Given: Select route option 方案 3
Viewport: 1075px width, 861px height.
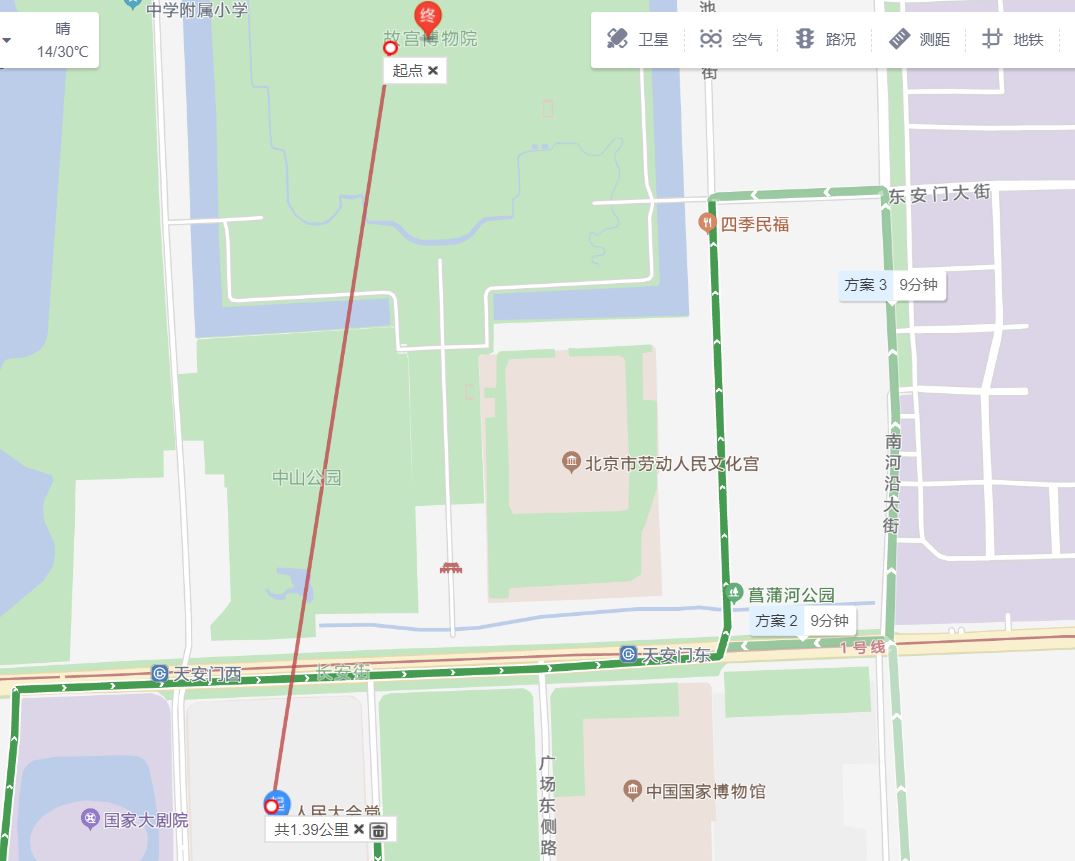Looking at the screenshot, I should pyautogui.click(x=867, y=285).
